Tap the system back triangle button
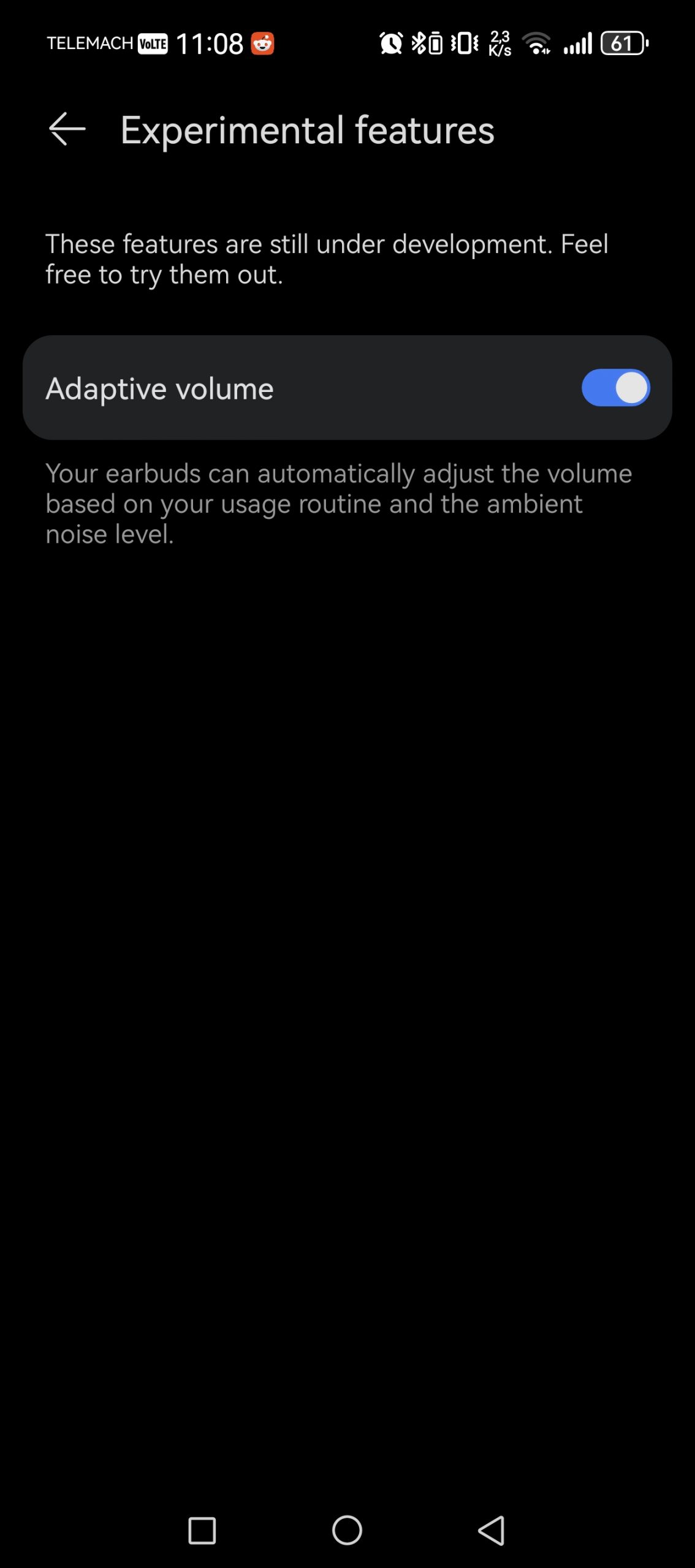695x1568 pixels. point(492,1531)
